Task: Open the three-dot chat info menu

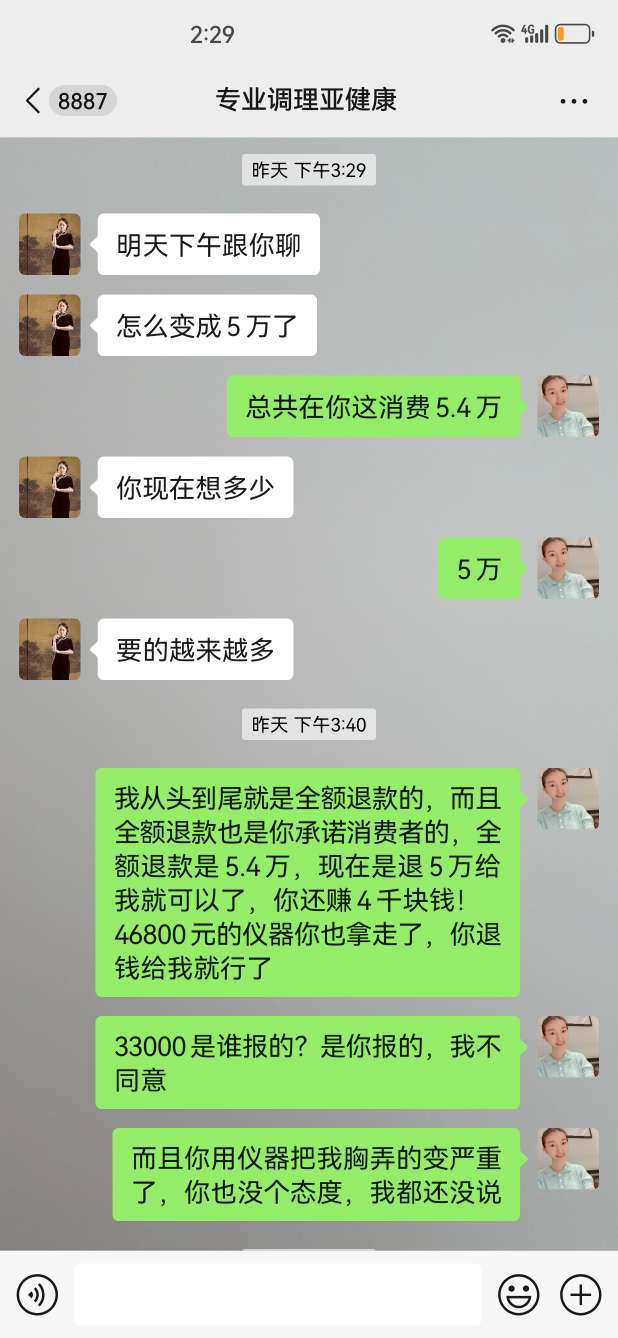Action: click(x=573, y=101)
